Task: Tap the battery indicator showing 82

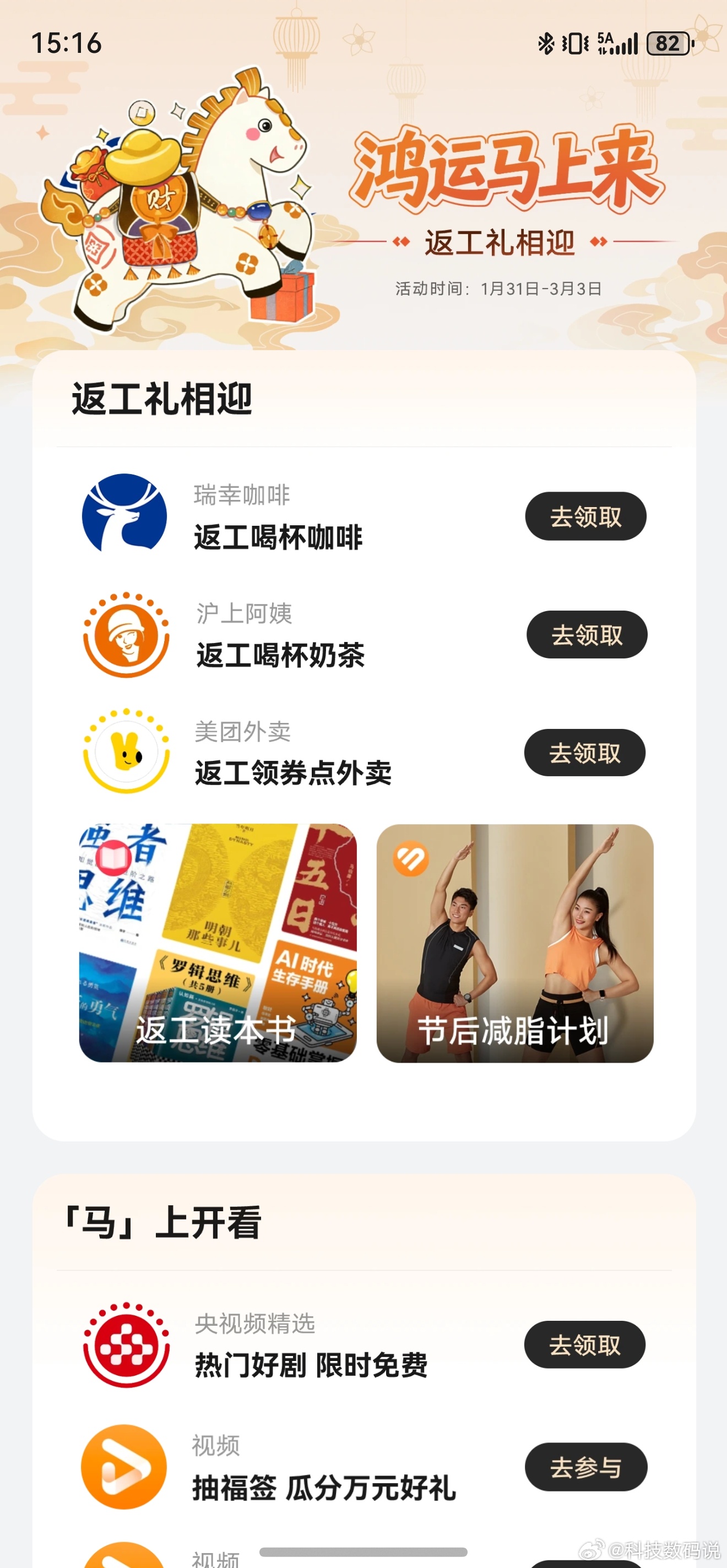Action: (667, 42)
